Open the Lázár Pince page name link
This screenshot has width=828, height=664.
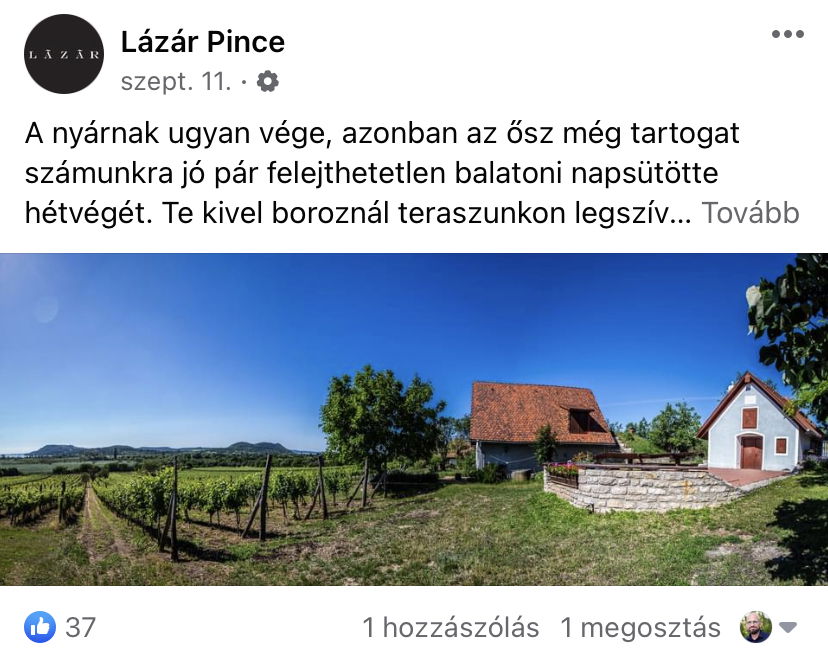[203, 42]
